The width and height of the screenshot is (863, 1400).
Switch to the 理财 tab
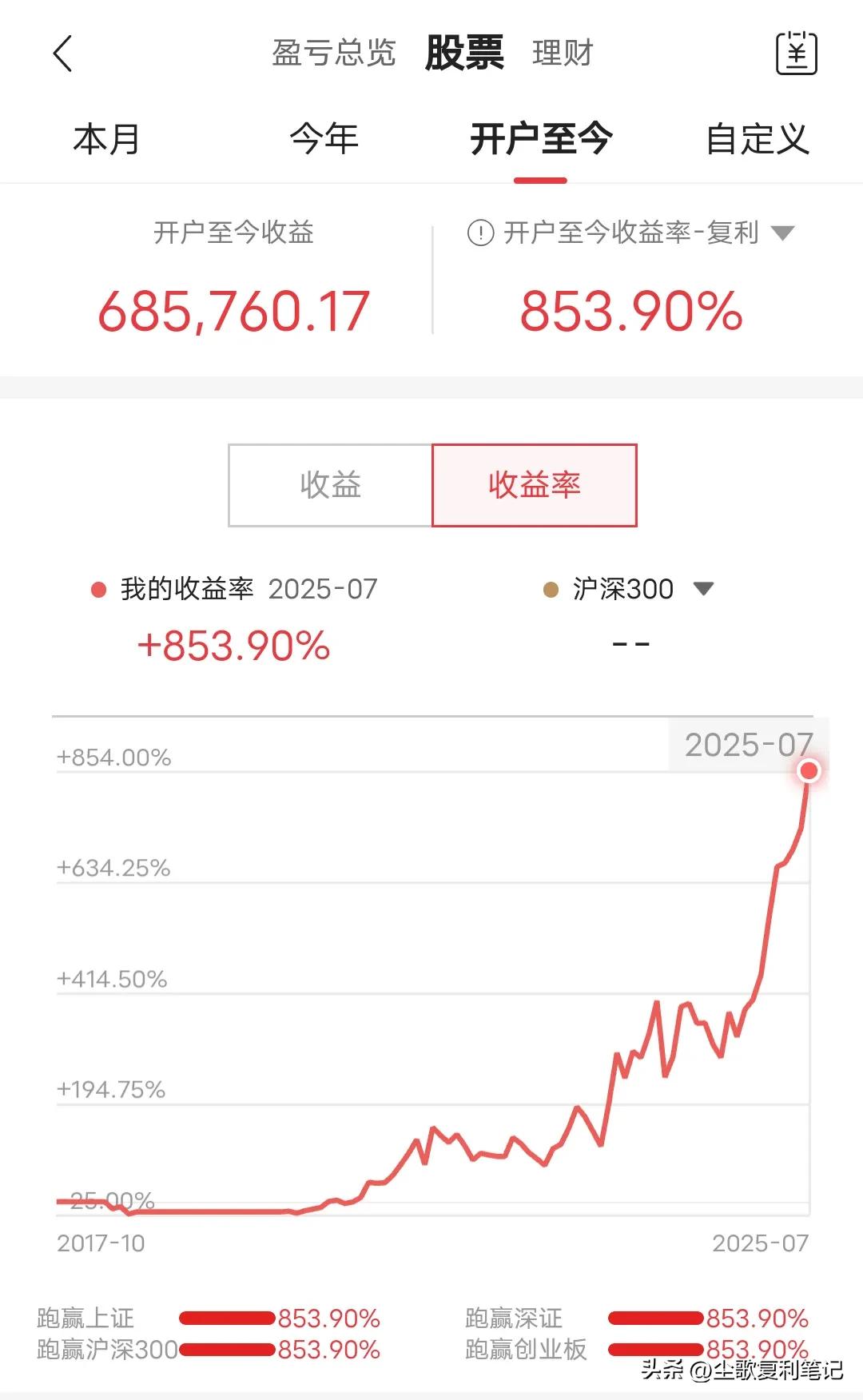point(562,54)
